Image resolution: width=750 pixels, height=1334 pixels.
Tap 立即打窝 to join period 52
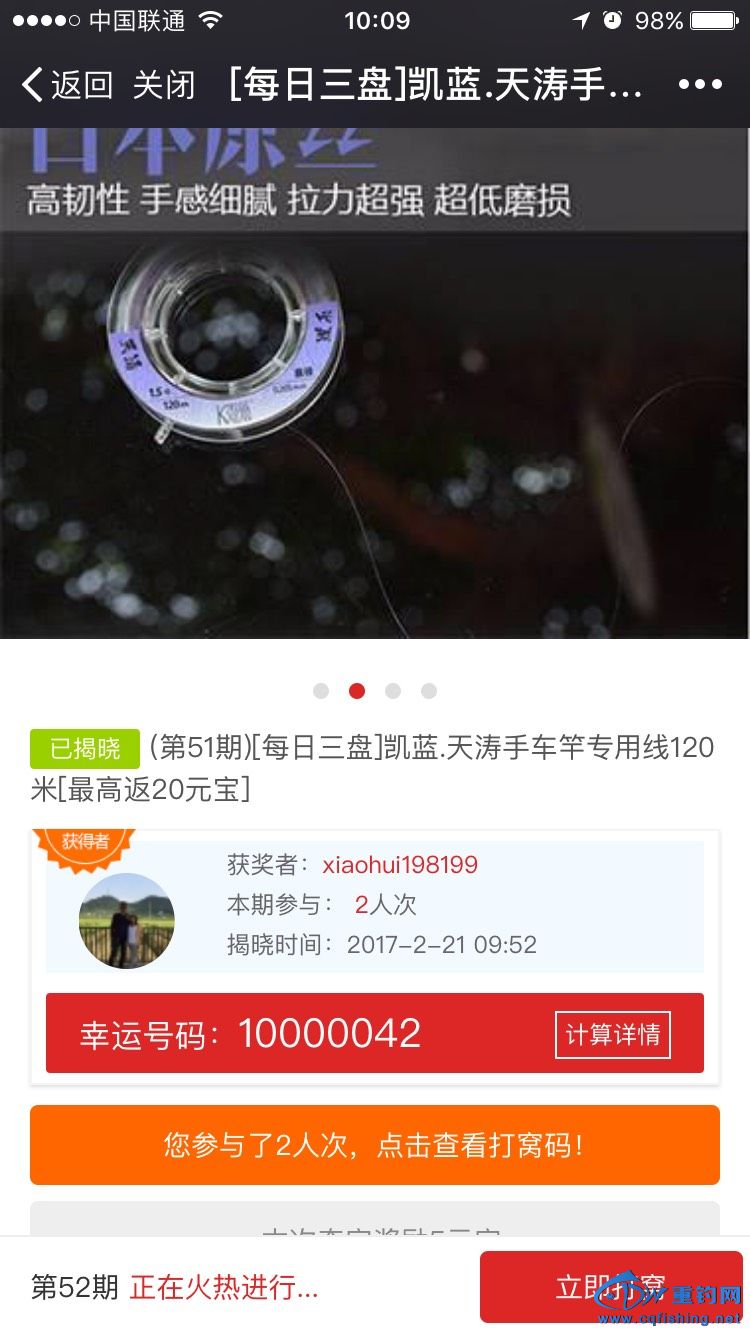tap(610, 1286)
